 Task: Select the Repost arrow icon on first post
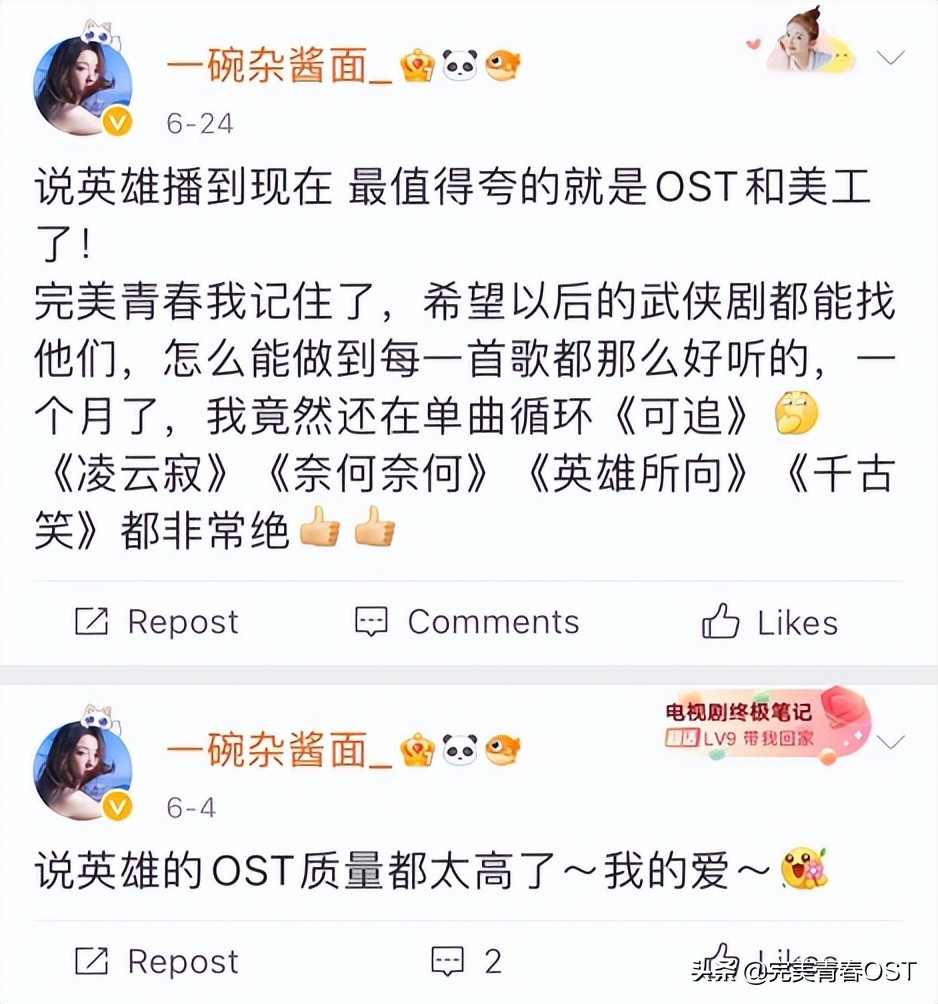[89, 622]
